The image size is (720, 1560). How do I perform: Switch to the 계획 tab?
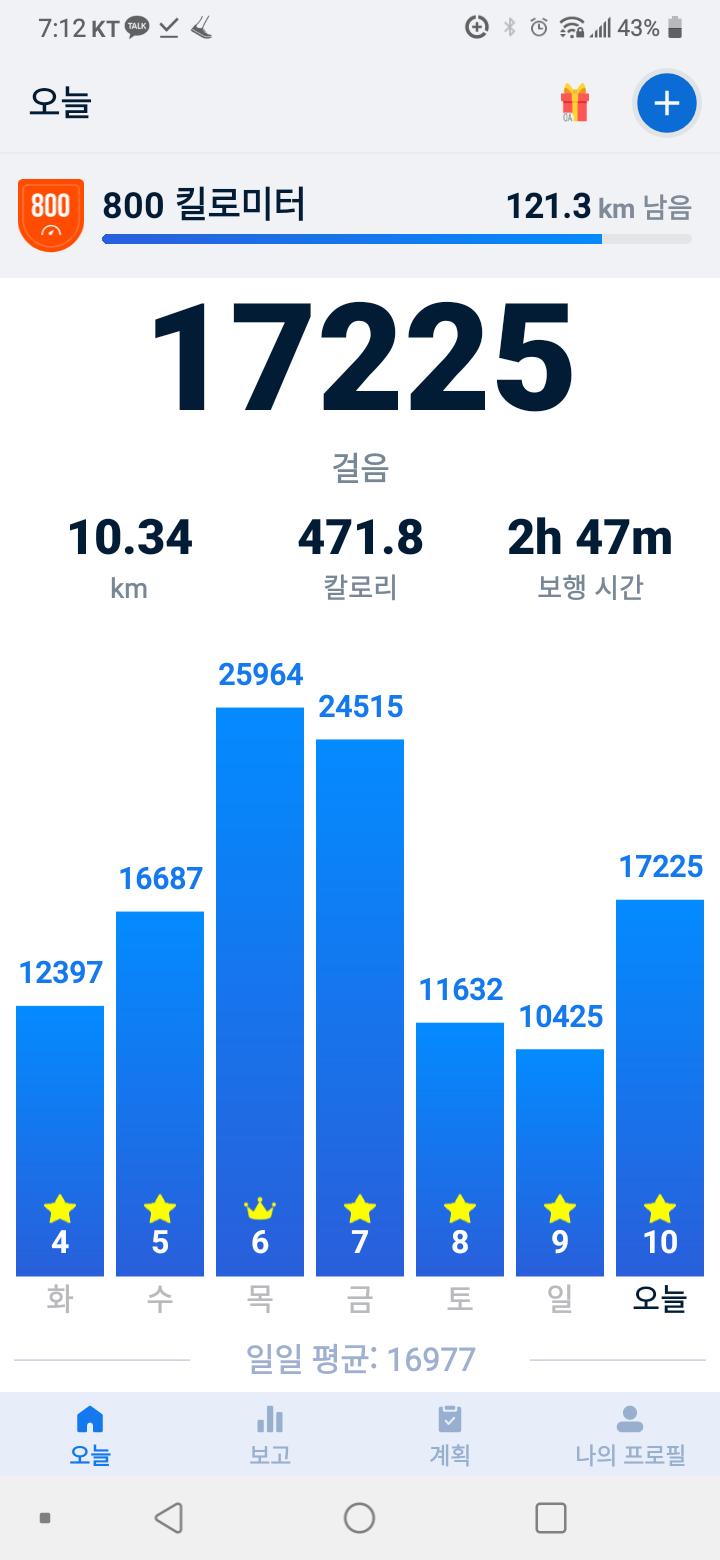click(x=450, y=1435)
